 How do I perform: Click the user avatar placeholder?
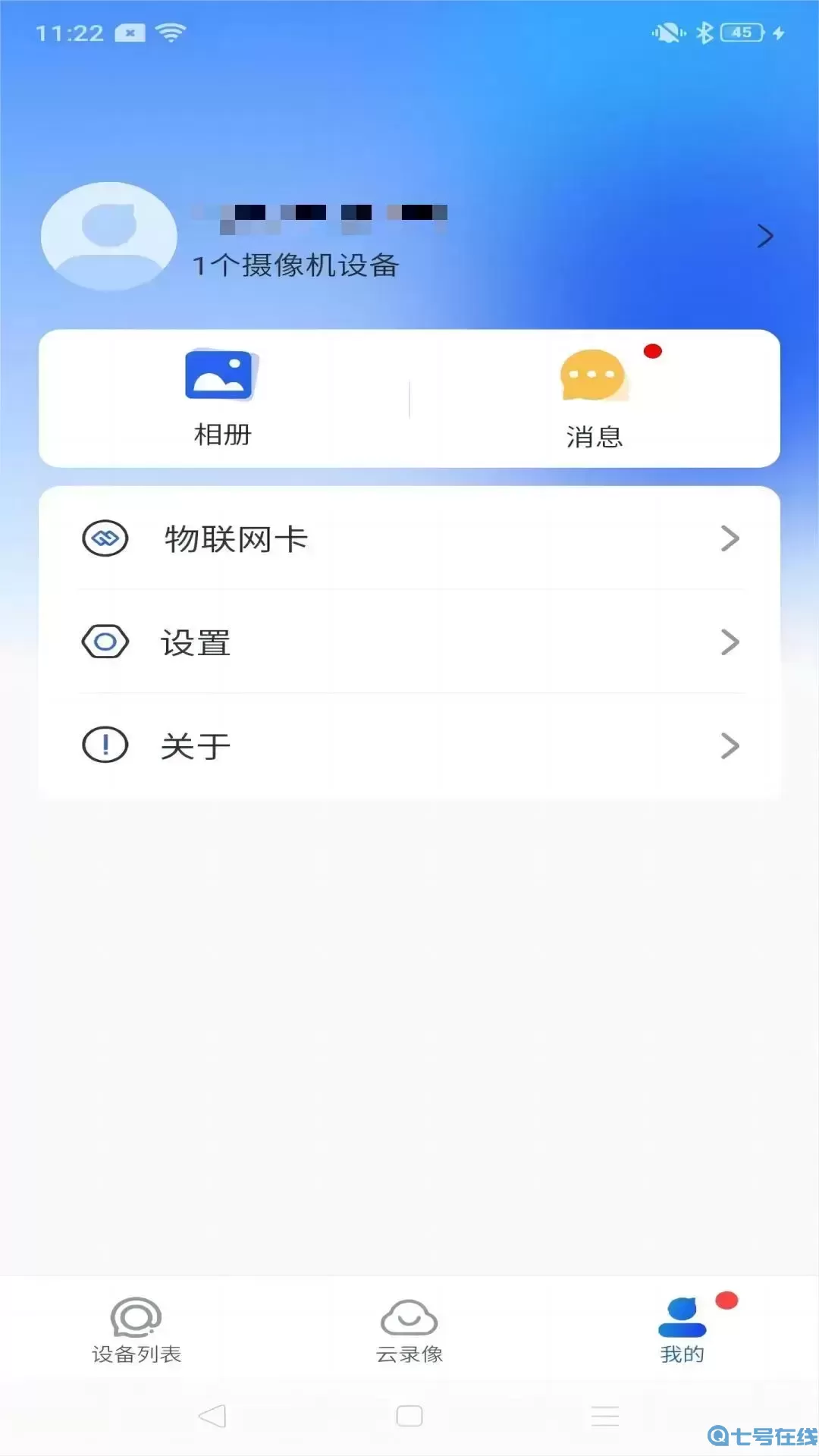tap(110, 236)
